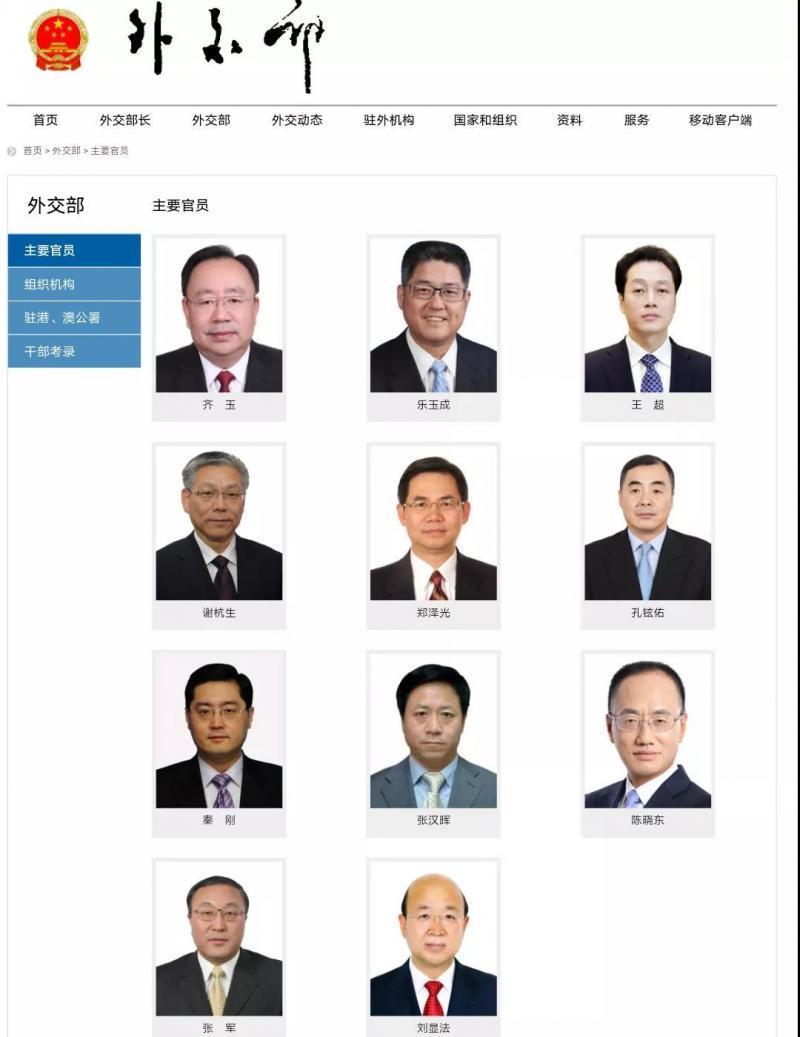Switch to 驻外机构 in top menu
Viewport: 800px width, 1037px height.
(x=389, y=120)
